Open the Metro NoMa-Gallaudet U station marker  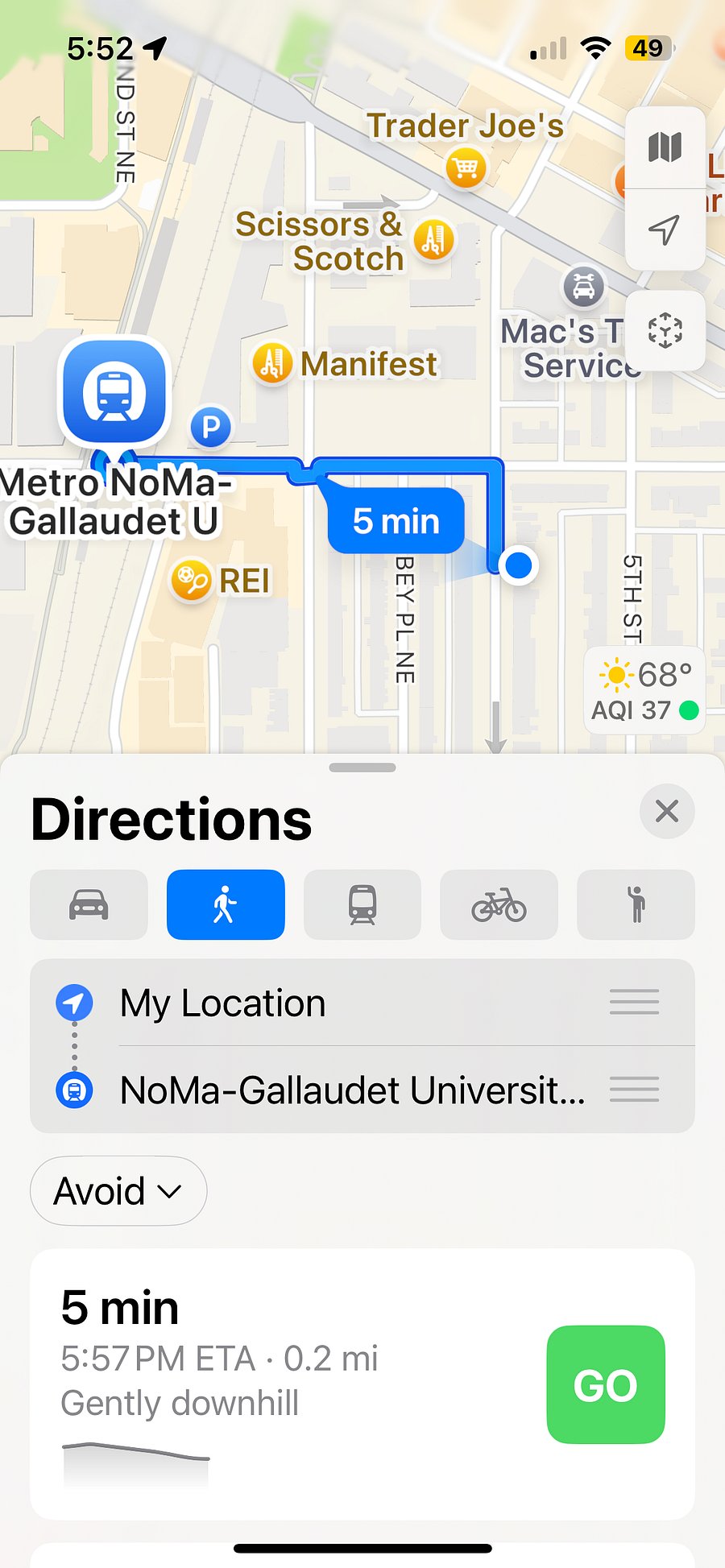pyautogui.click(x=115, y=391)
